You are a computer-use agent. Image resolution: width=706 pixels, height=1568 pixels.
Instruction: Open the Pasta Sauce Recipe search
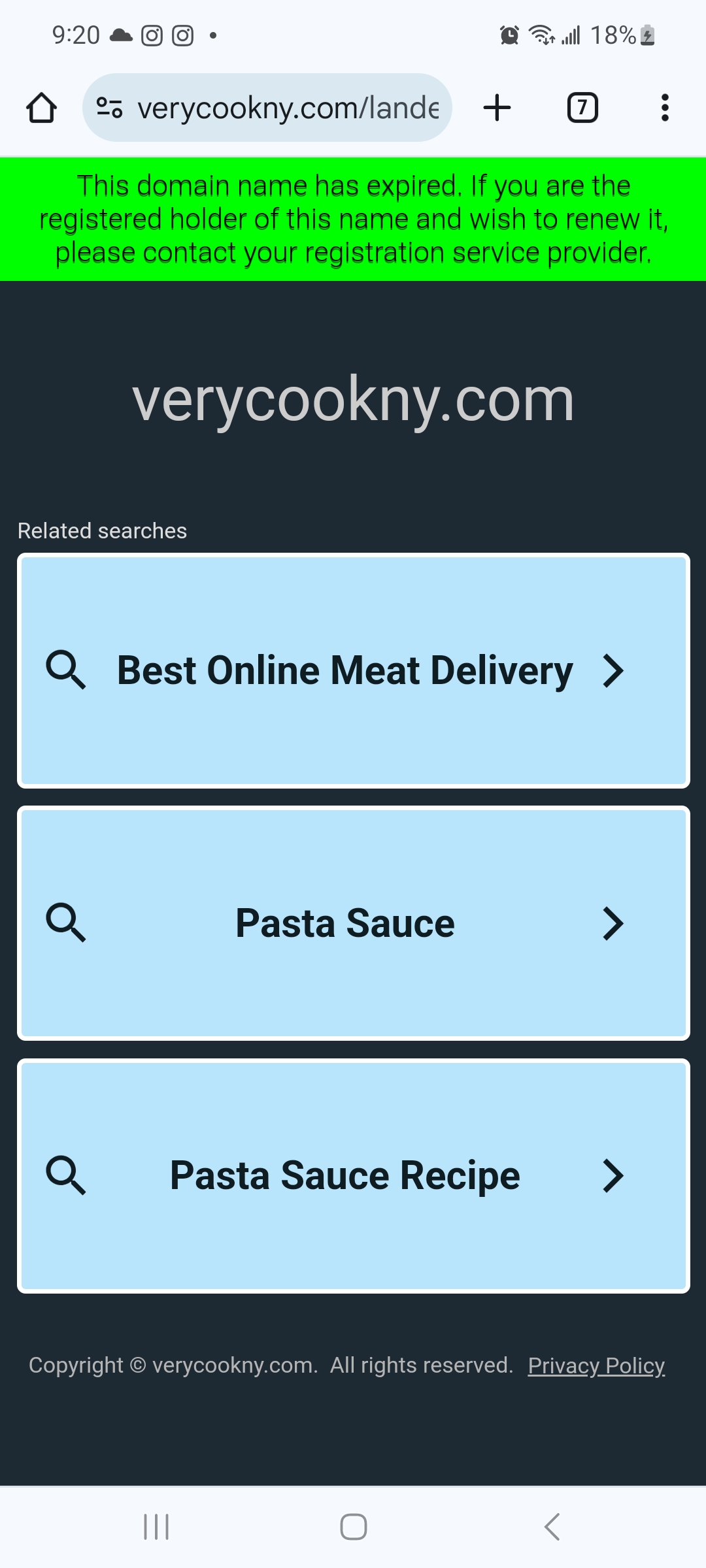pyautogui.click(x=353, y=1175)
